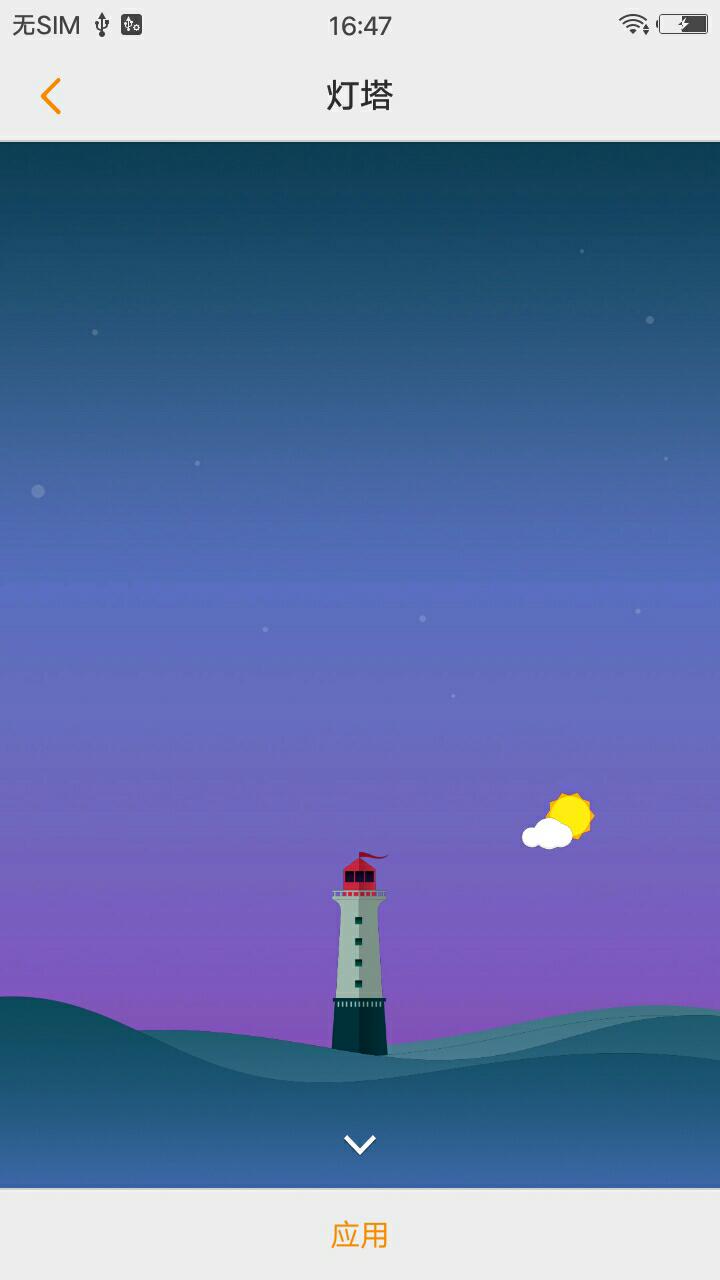The image size is (720, 1280).
Task: Expand the downward chevron on the preview
Action: click(360, 1144)
